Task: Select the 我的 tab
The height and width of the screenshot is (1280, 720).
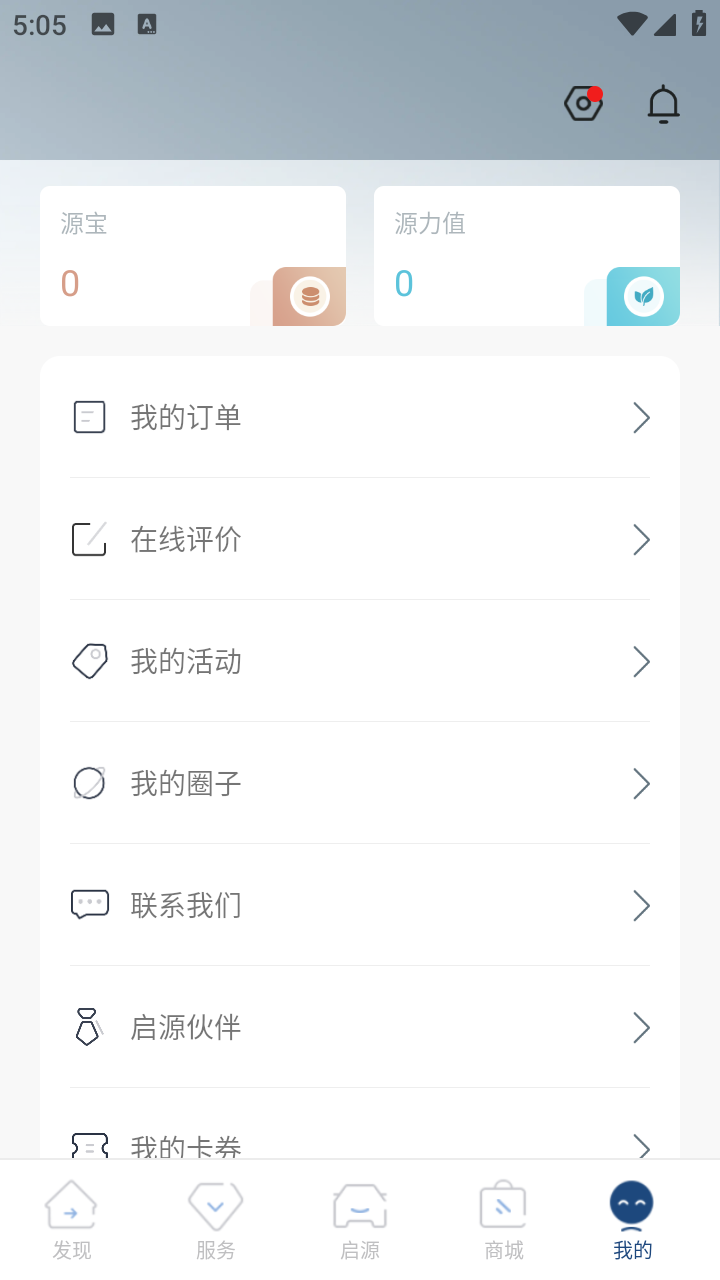Action: [x=632, y=1220]
